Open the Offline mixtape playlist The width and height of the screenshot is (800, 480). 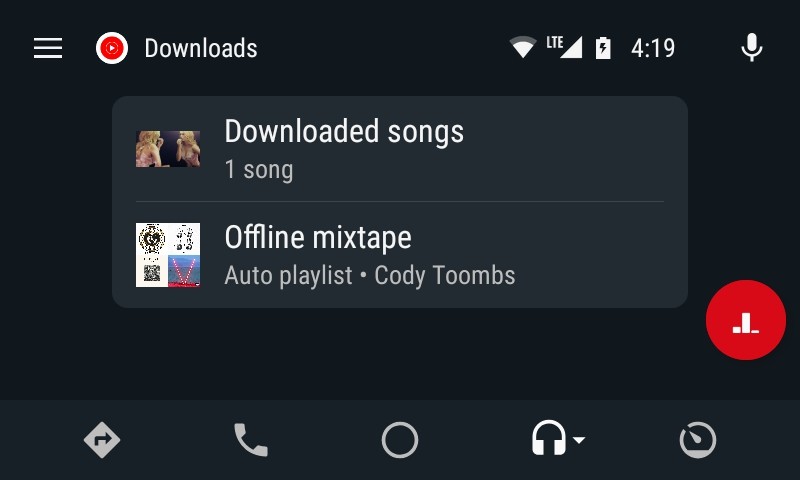click(x=399, y=255)
